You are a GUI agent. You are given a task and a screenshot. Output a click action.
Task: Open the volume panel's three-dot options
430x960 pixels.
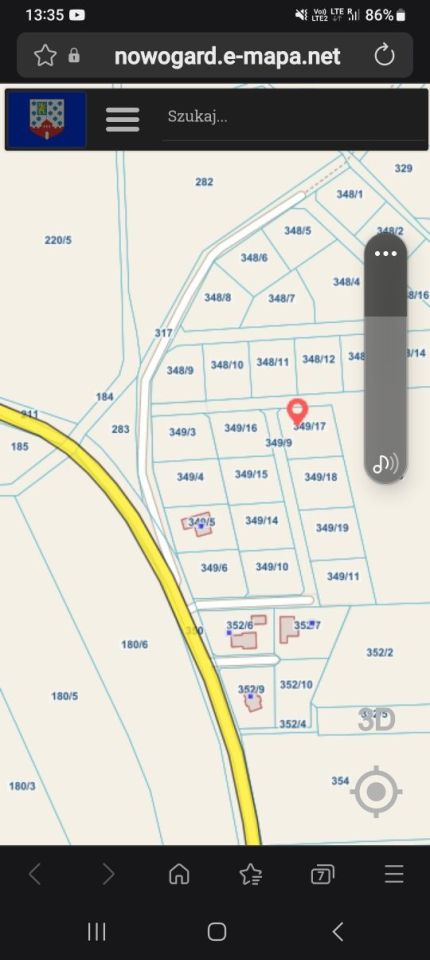[x=386, y=253]
